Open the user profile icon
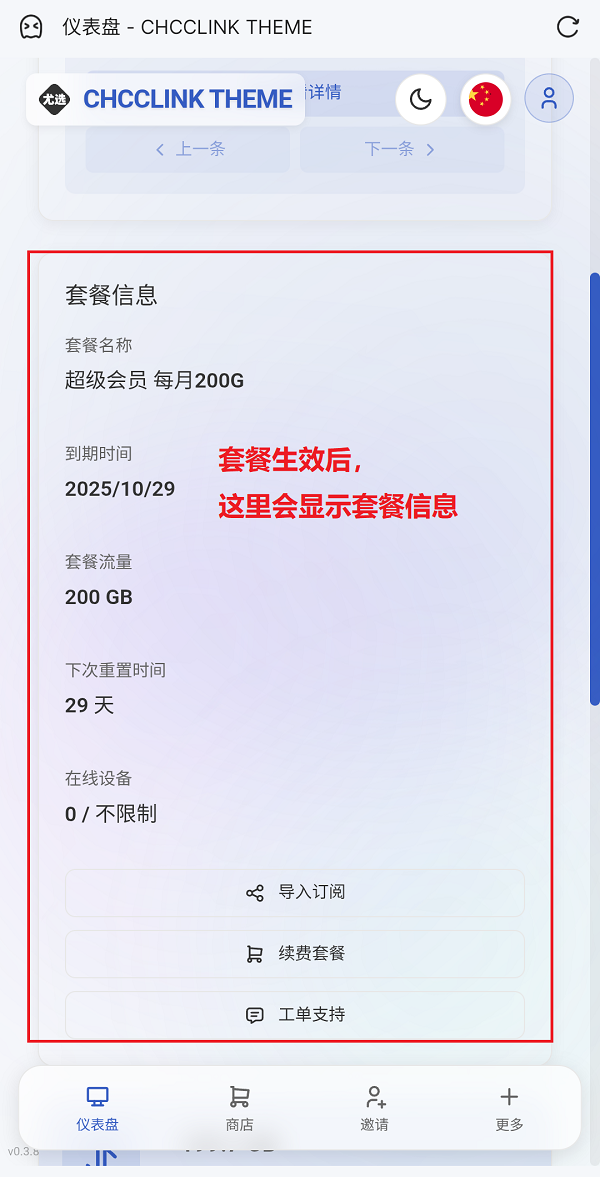The image size is (600, 1177). (x=548, y=99)
